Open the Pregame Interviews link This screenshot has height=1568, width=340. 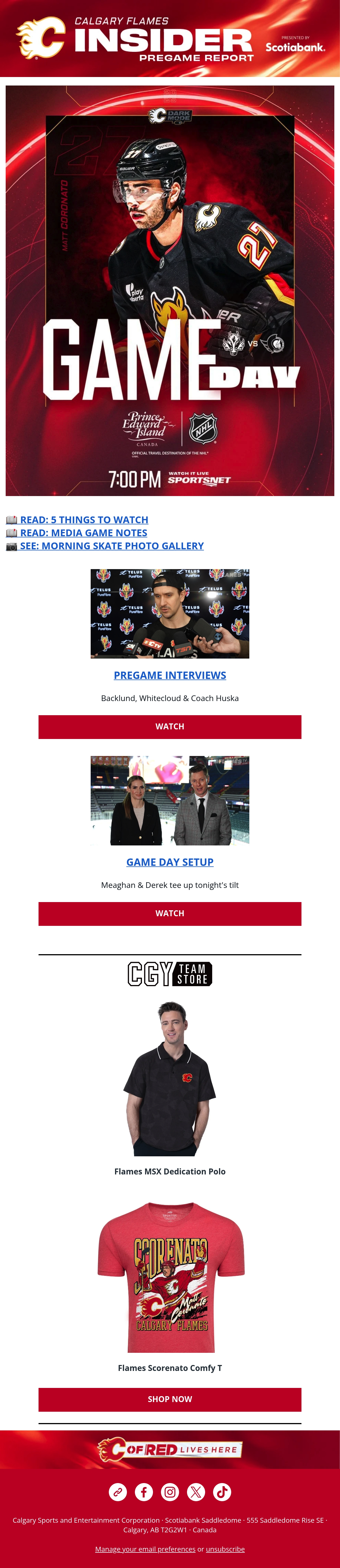click(x=170, y=675)
